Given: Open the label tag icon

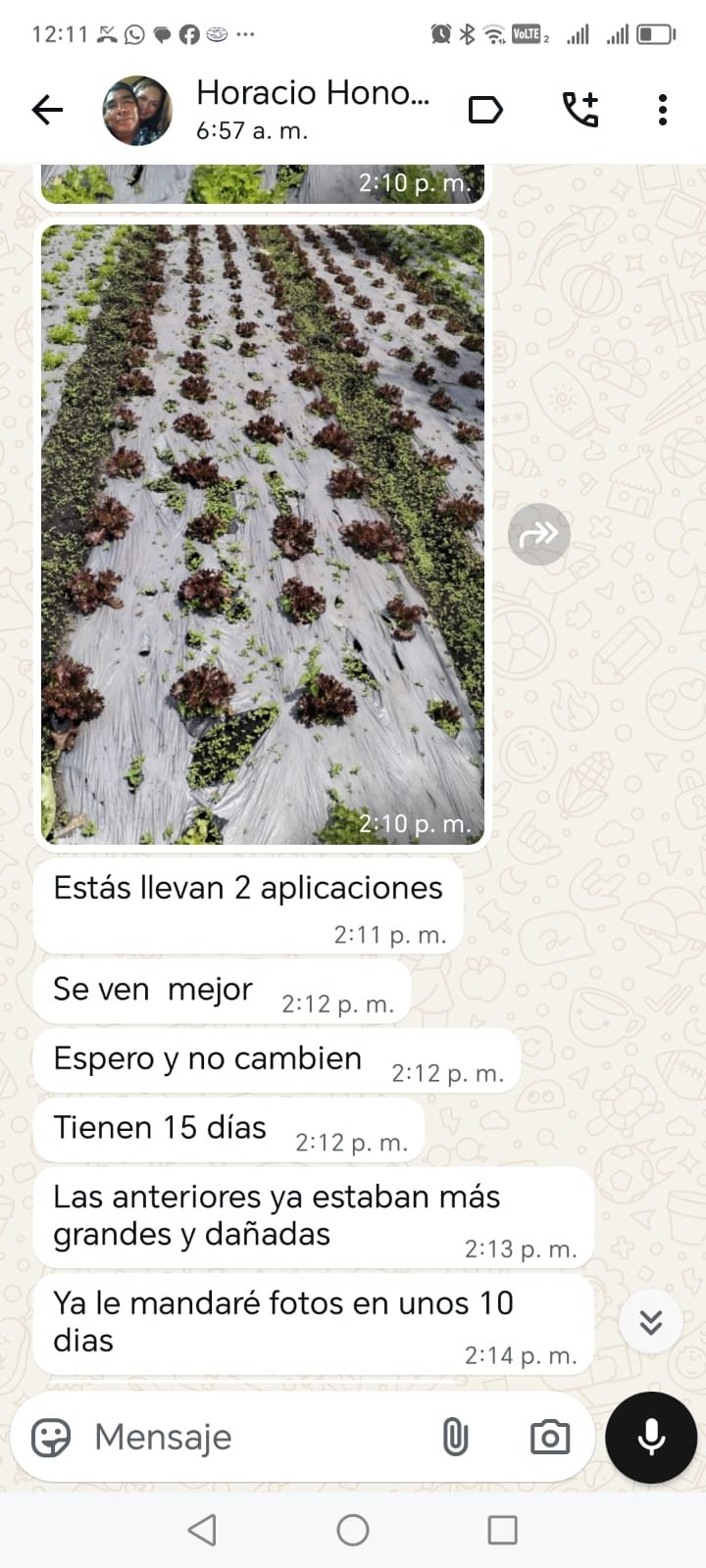Looking at the screenshot, I should point(485,110).
